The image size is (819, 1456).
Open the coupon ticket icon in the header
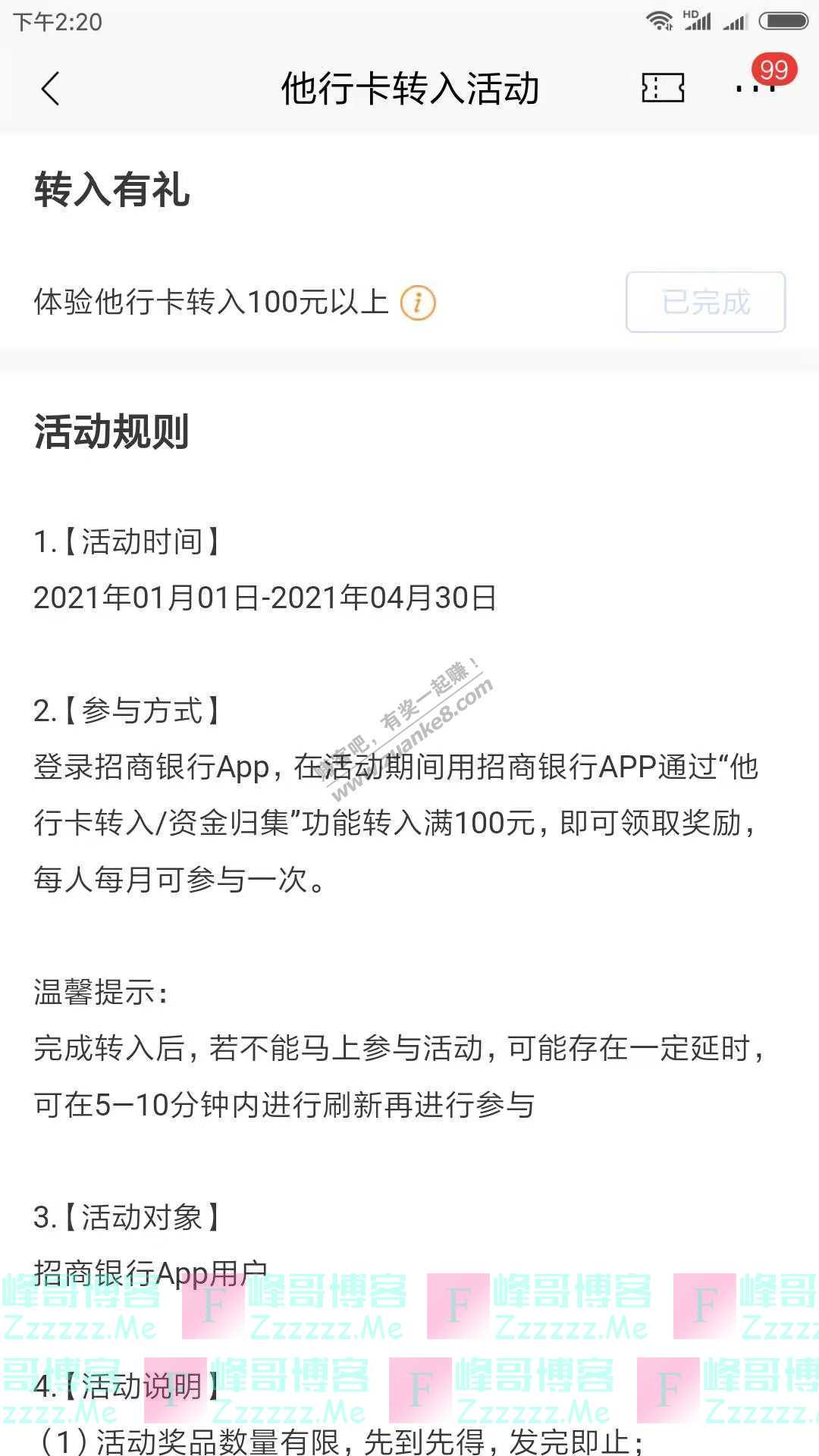(663, 88)
